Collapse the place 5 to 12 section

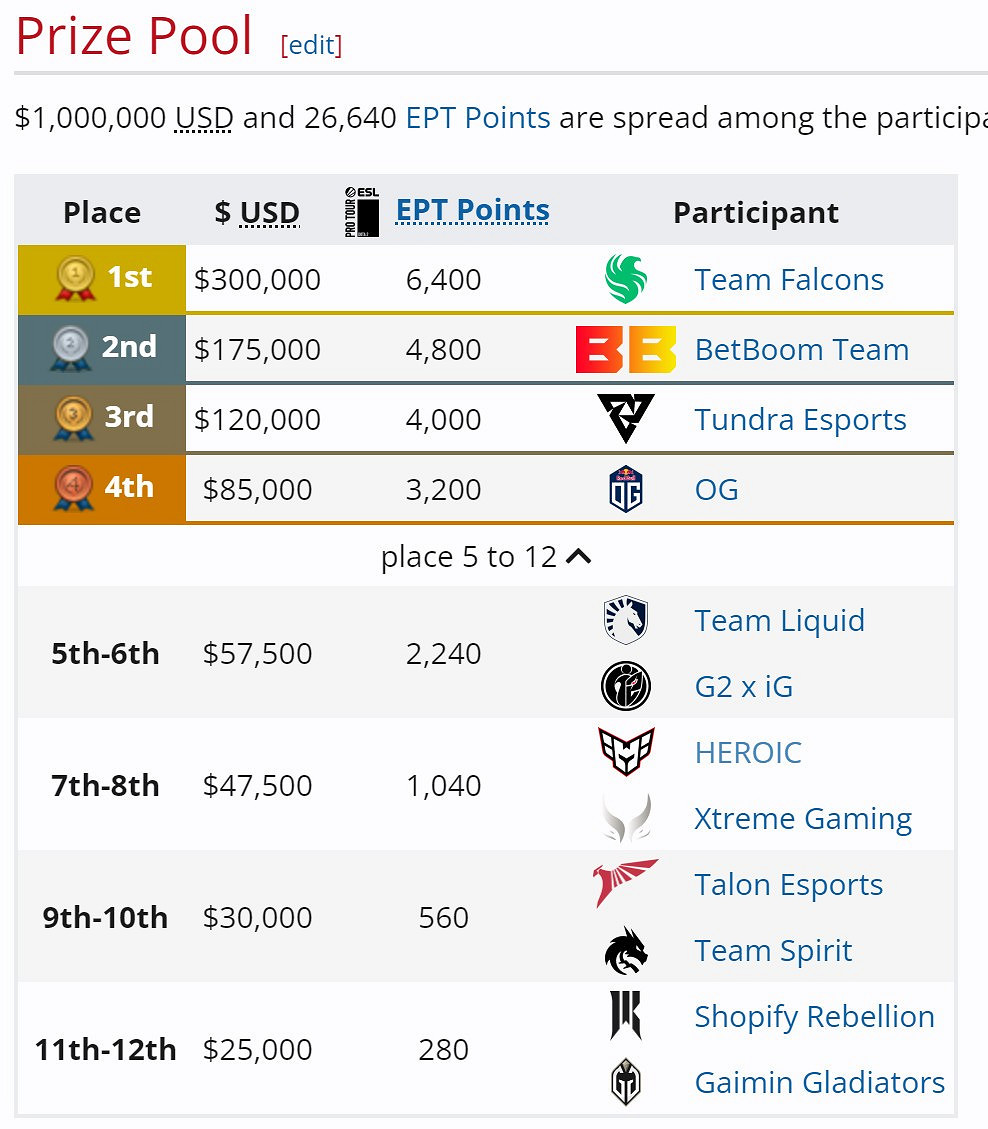point(579,556)
